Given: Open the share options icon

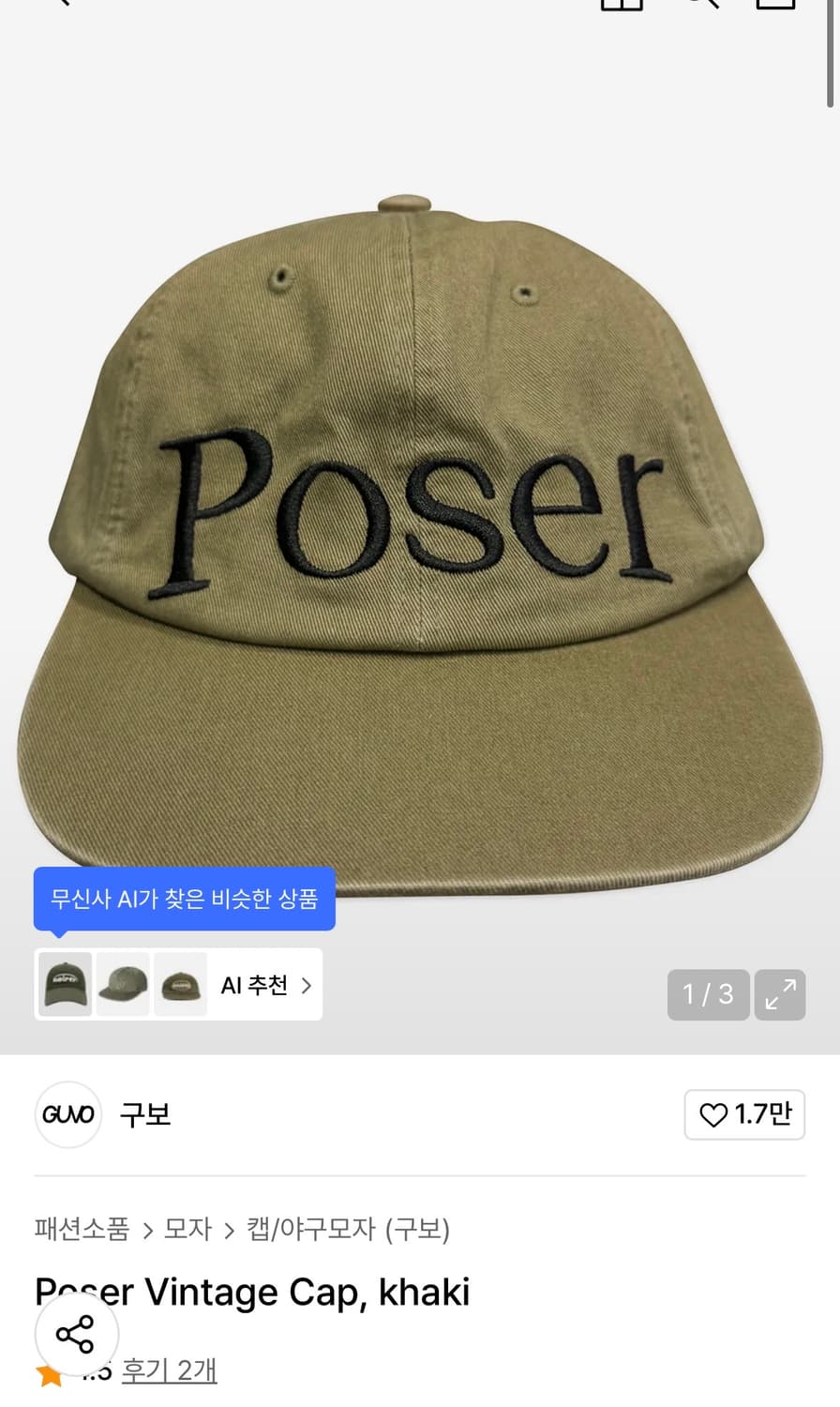Looking at the screenshot, I should click(x=77, y=1335).
